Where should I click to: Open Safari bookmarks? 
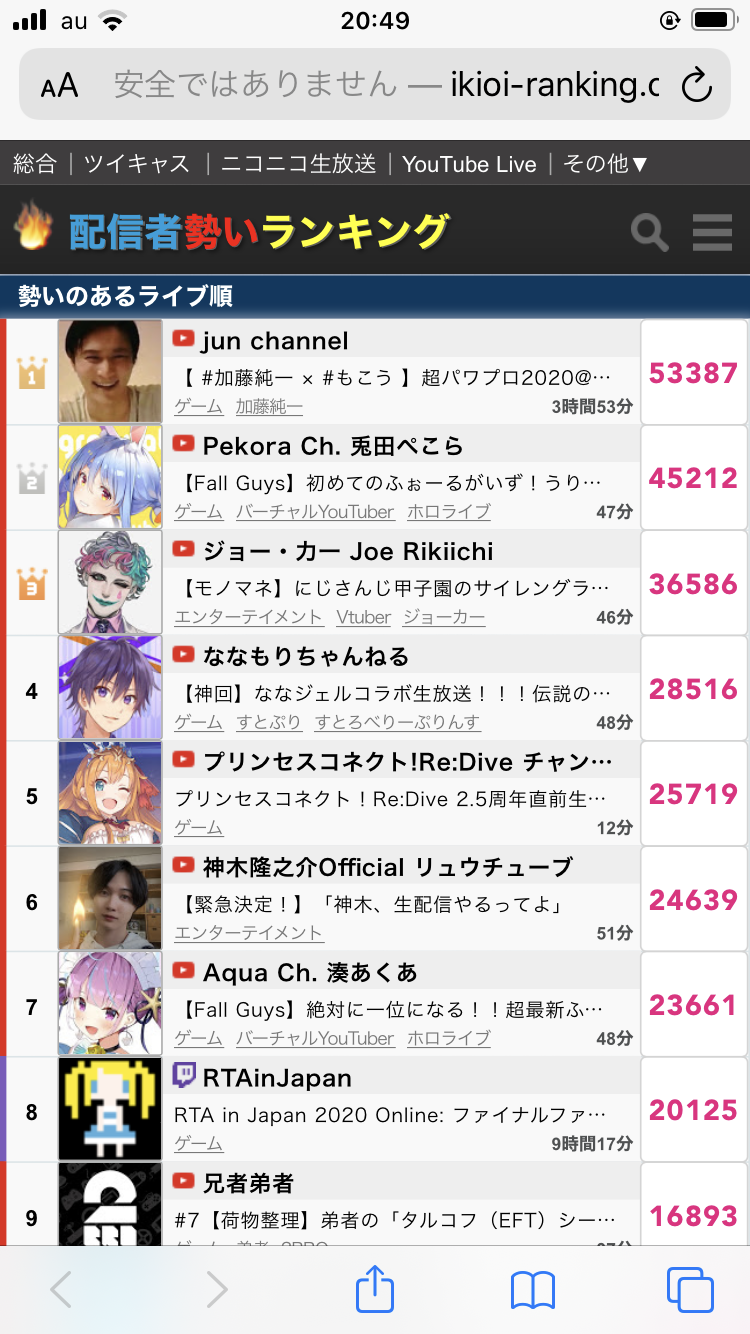pyautogui.click(x=532, y=1291)
